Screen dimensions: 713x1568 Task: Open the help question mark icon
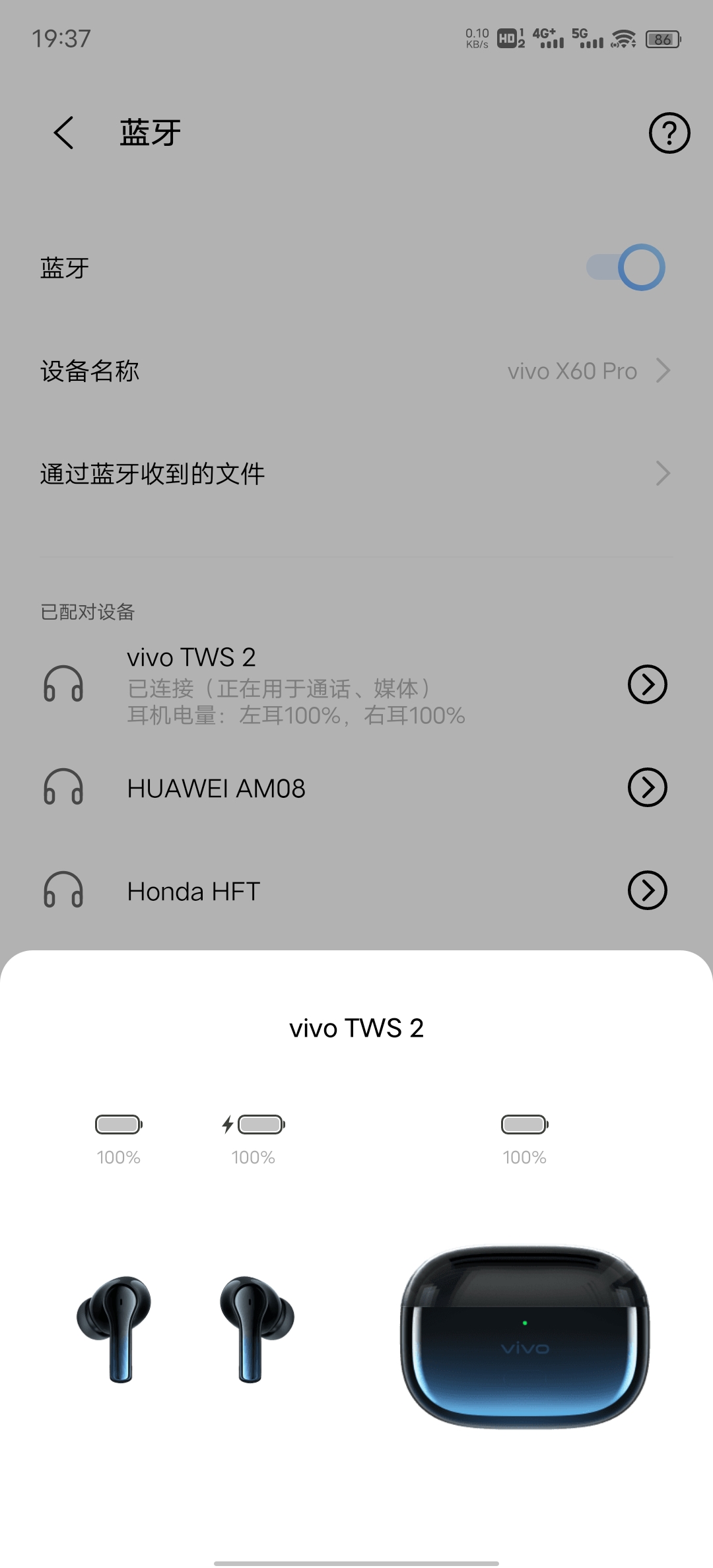pyautogui.click(x=669, y=133)
